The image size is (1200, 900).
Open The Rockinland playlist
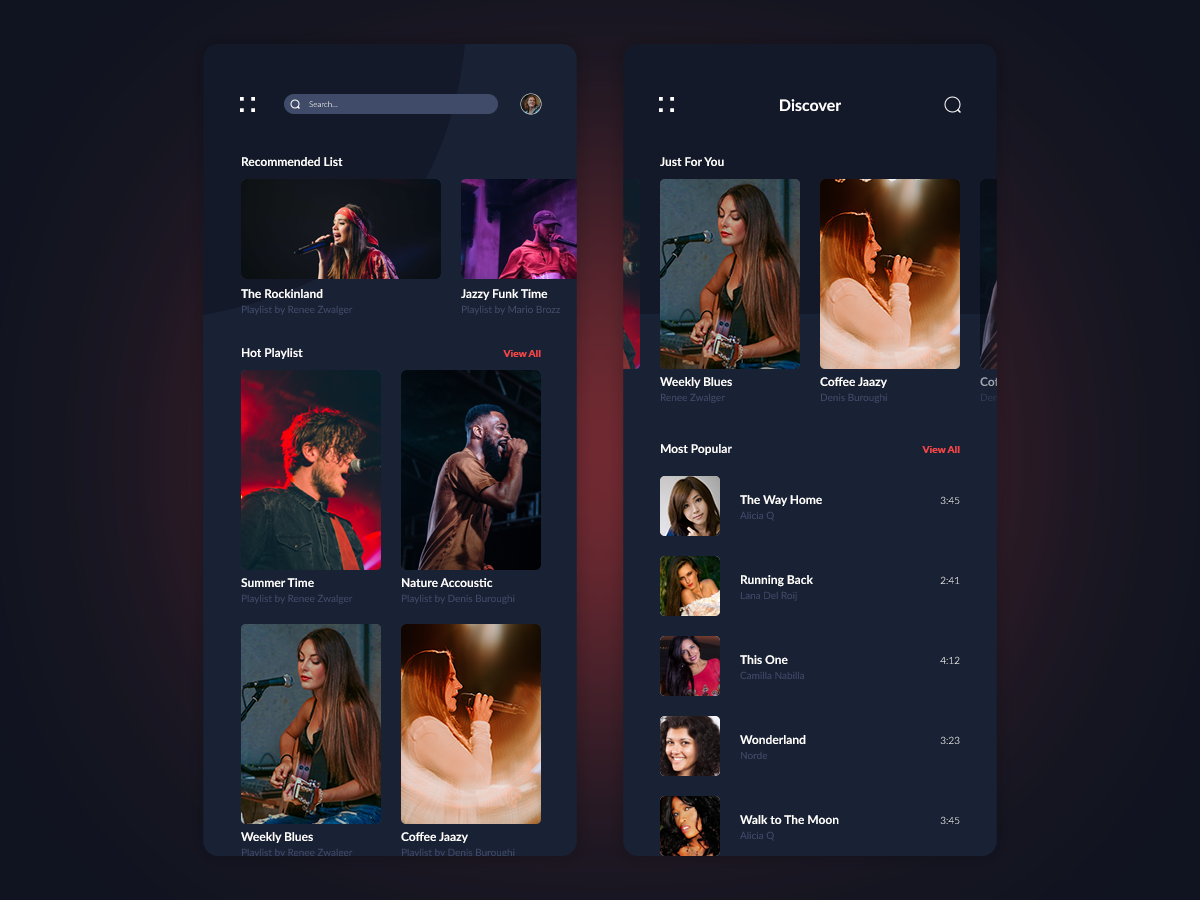(341, 229)
